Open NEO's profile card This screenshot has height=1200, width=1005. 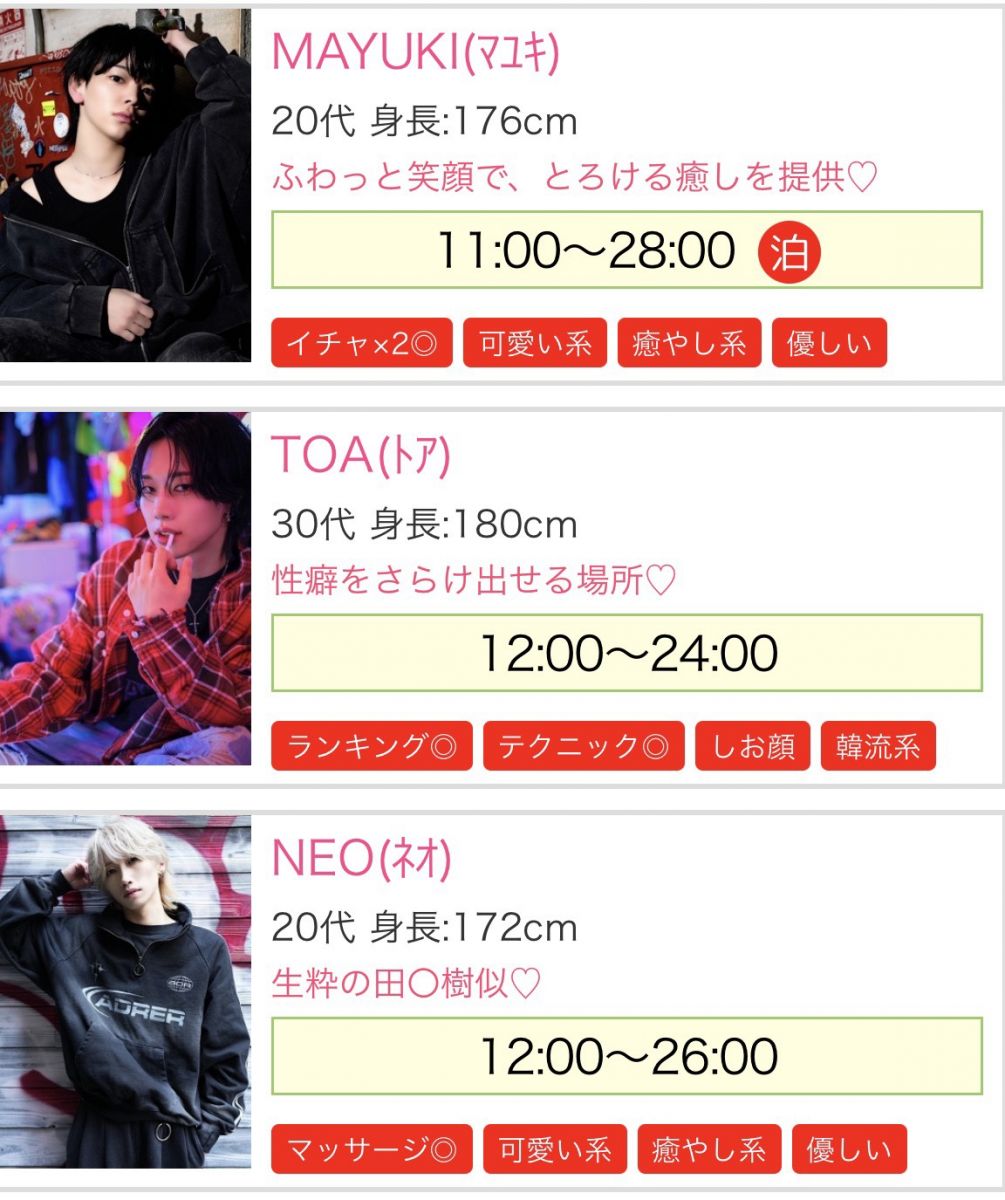[361, 859]
